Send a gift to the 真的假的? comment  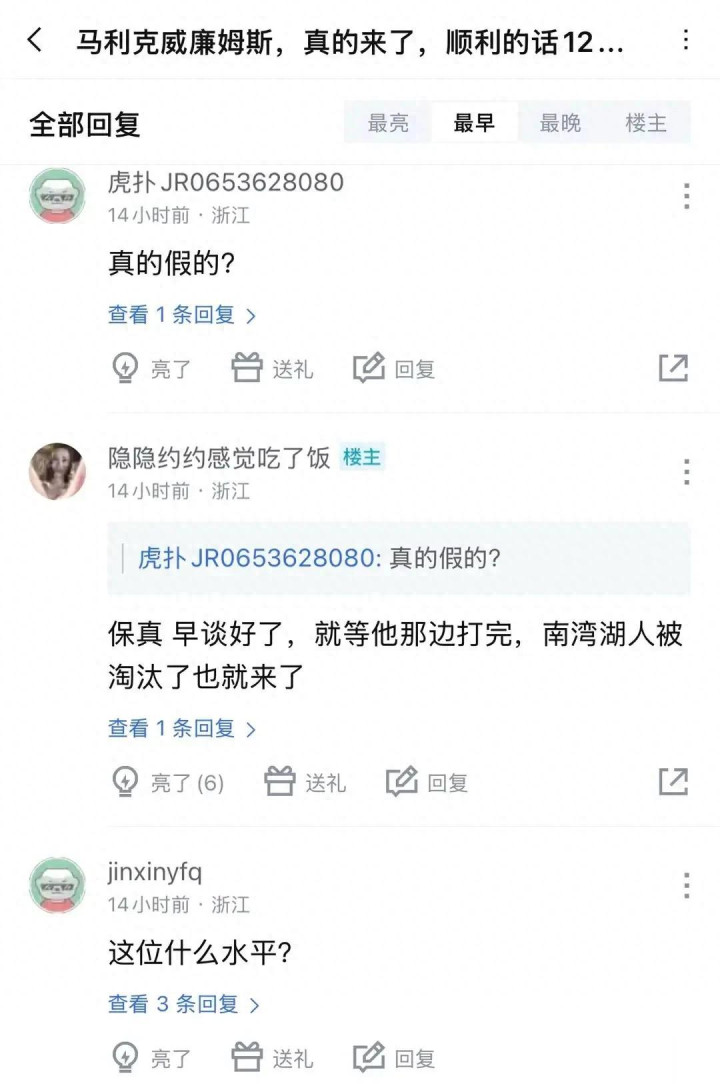[x=273, y=369]
